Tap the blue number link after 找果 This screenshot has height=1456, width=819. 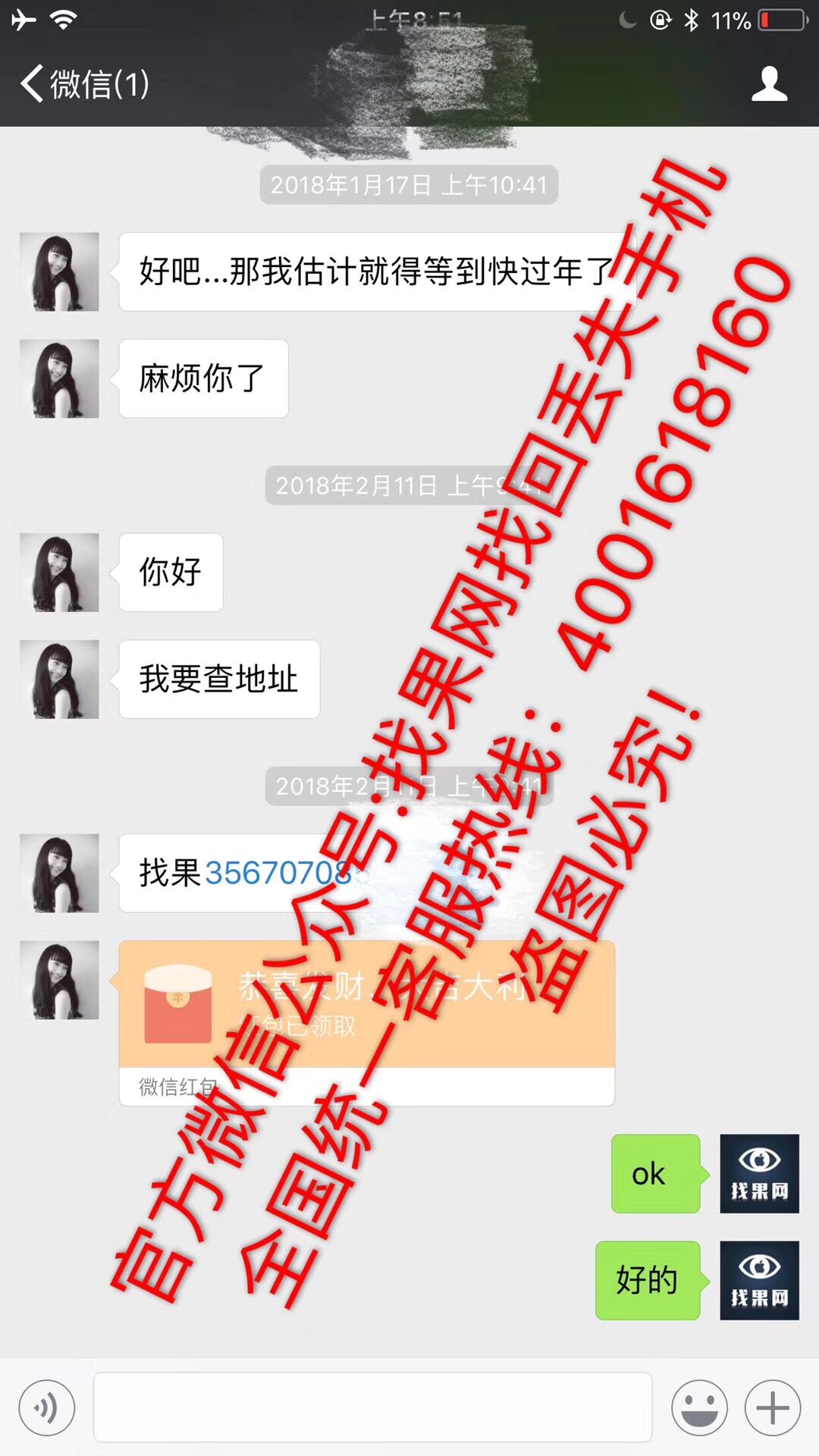tap(277, 873)
